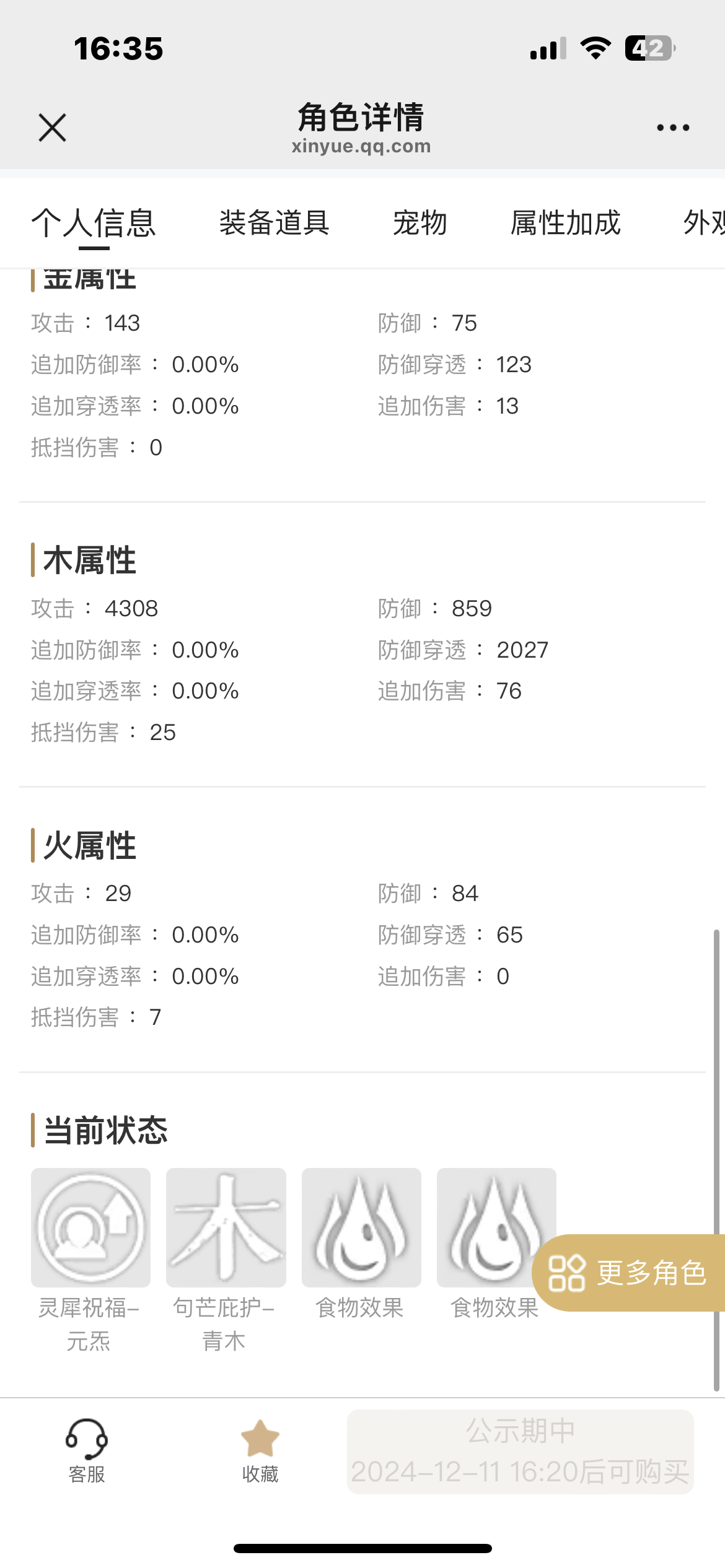The width and height of the screenshot is (725, 1568).
Task: Tap the 句芒庇护-青木 status icon
Action: (226, 1227)
